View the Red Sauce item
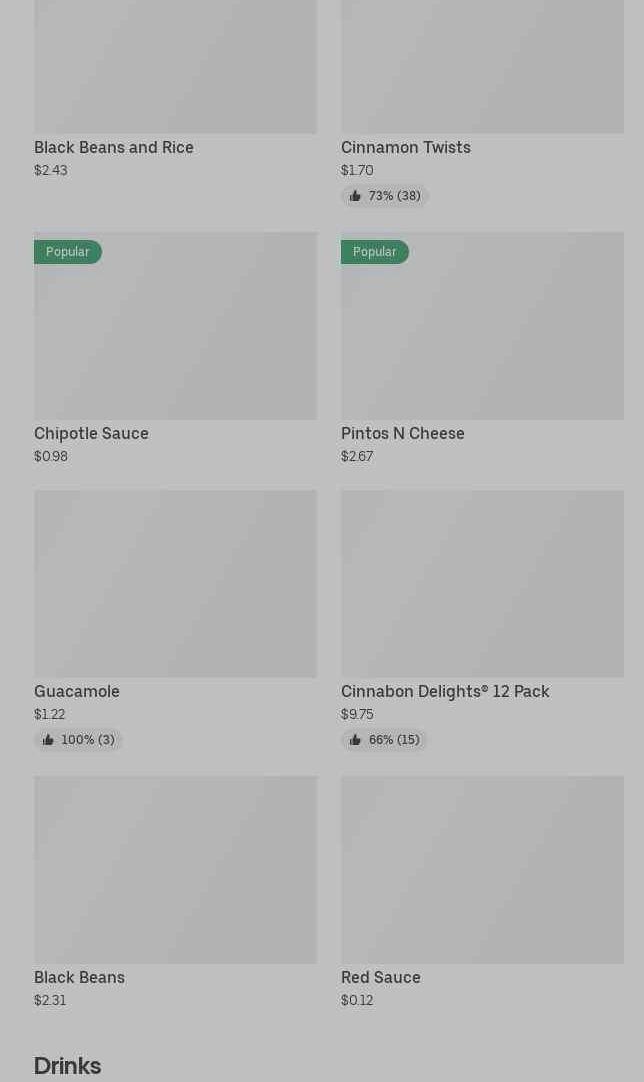Image resolution: width=644 pixels, height=1082 pixels. 481,870
